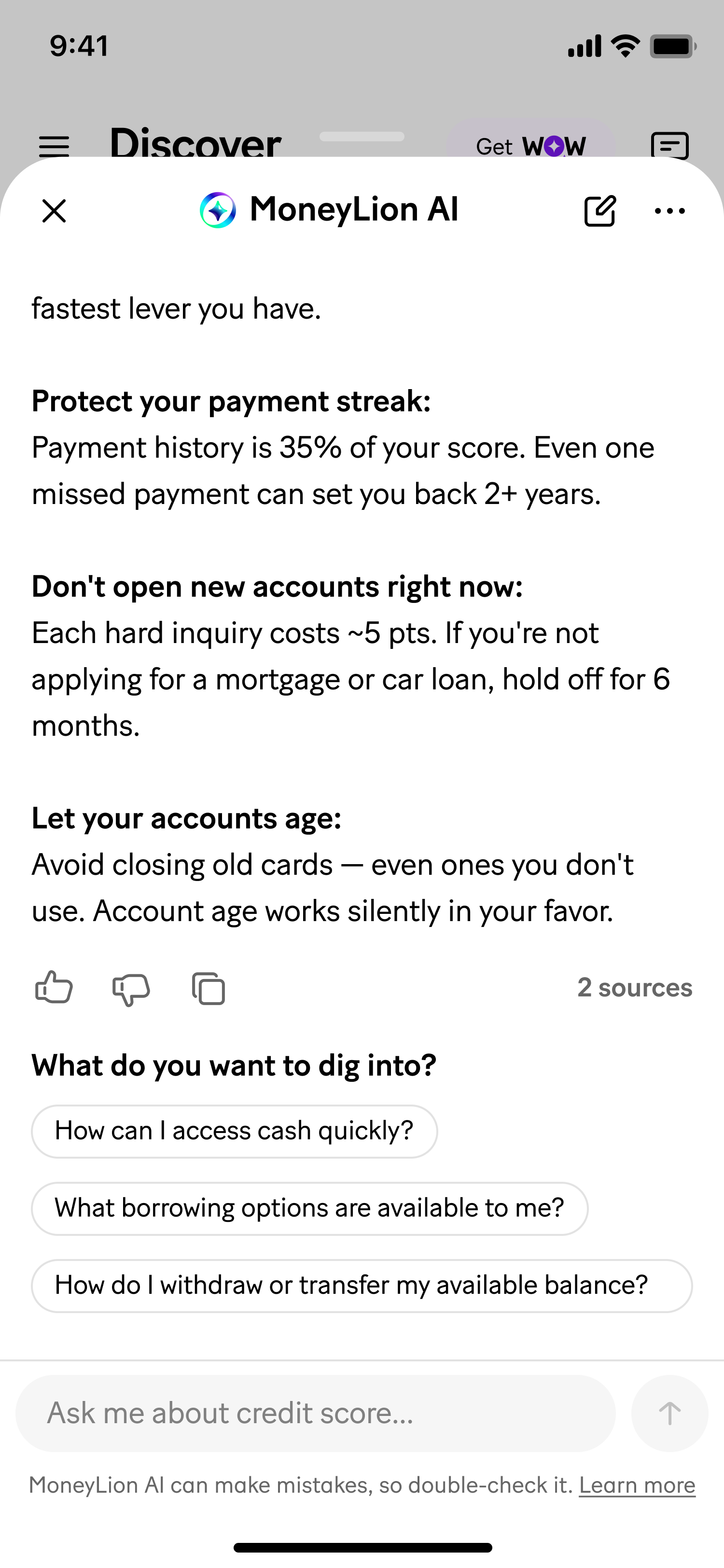The image size is (724, 1568).
Task: Focus the credit score message field
Action: tap(316, 1414)
